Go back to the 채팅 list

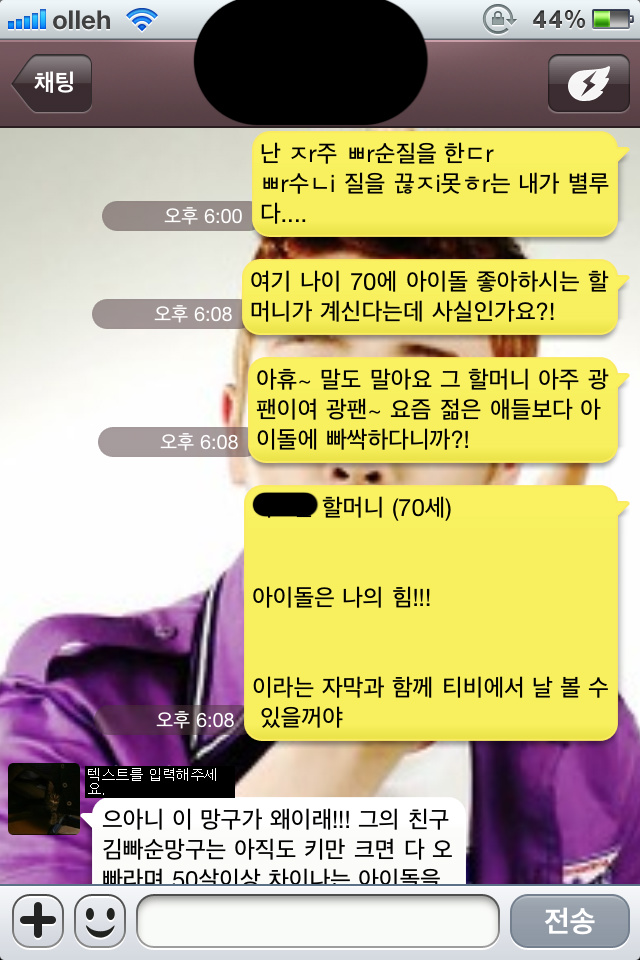(54, 83)
